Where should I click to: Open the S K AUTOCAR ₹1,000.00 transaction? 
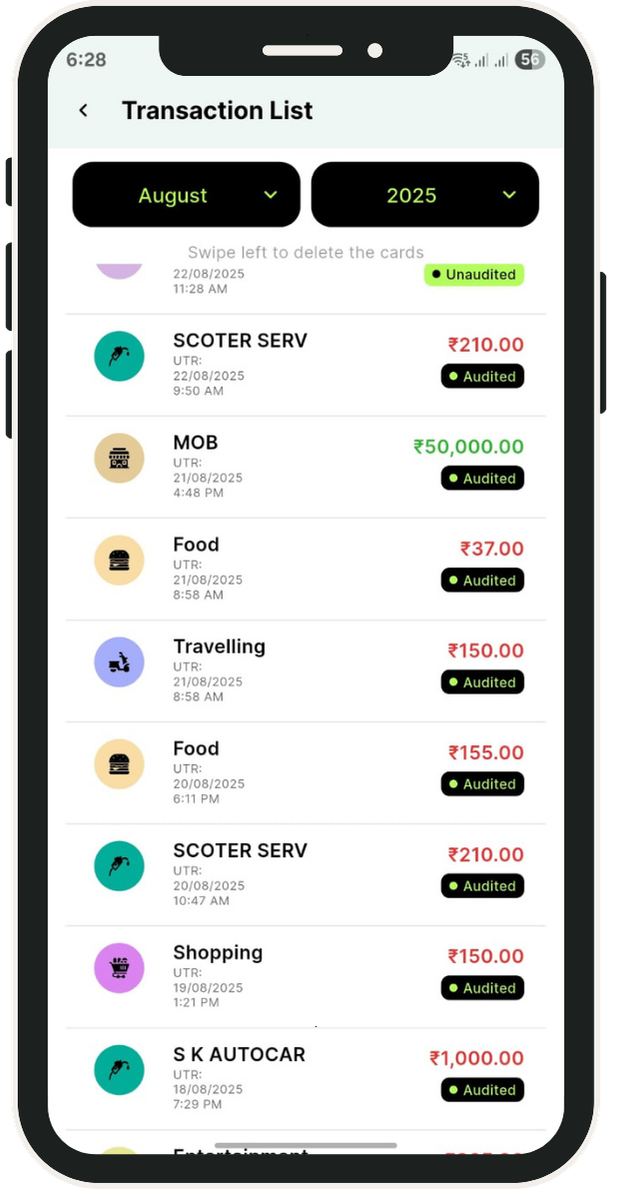tap(305, 1079)
